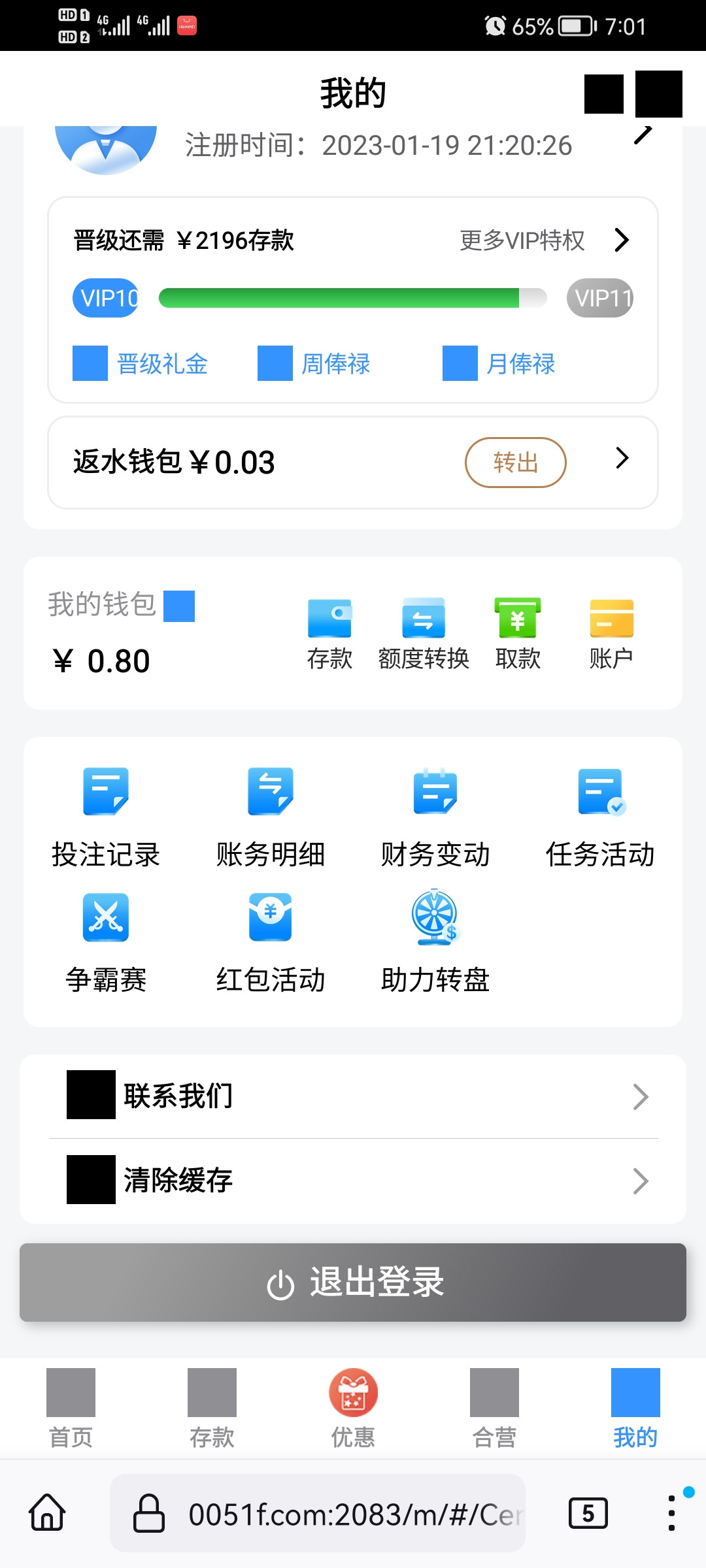Image resolution: width=706 pixels, height=1568 pixels.
Task: Open browser tabs switcher showing 5
Action: [588, 1513]
